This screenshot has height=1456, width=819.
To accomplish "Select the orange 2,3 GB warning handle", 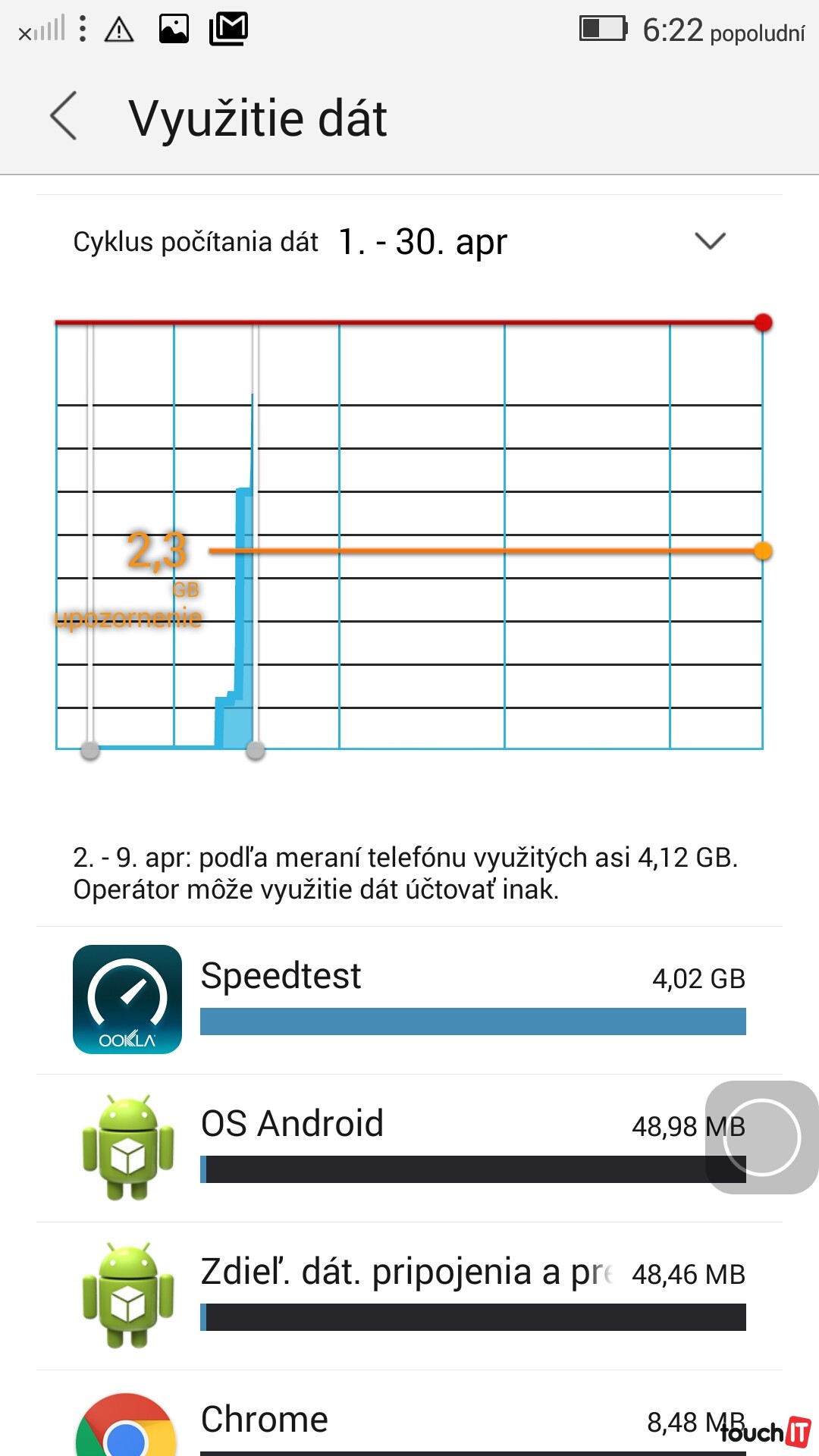I will point(763,551).
